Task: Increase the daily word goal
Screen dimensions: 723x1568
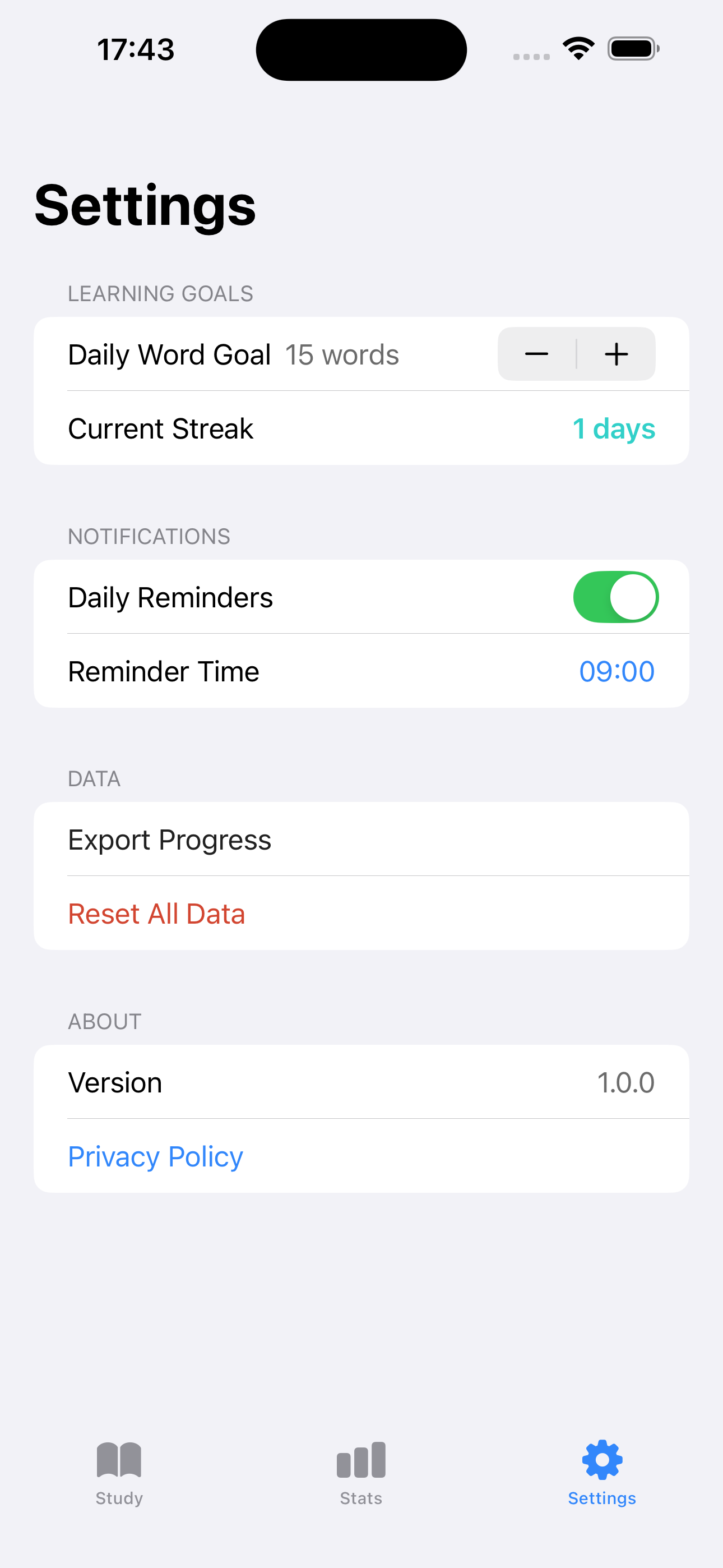Action: coord(616,354)
